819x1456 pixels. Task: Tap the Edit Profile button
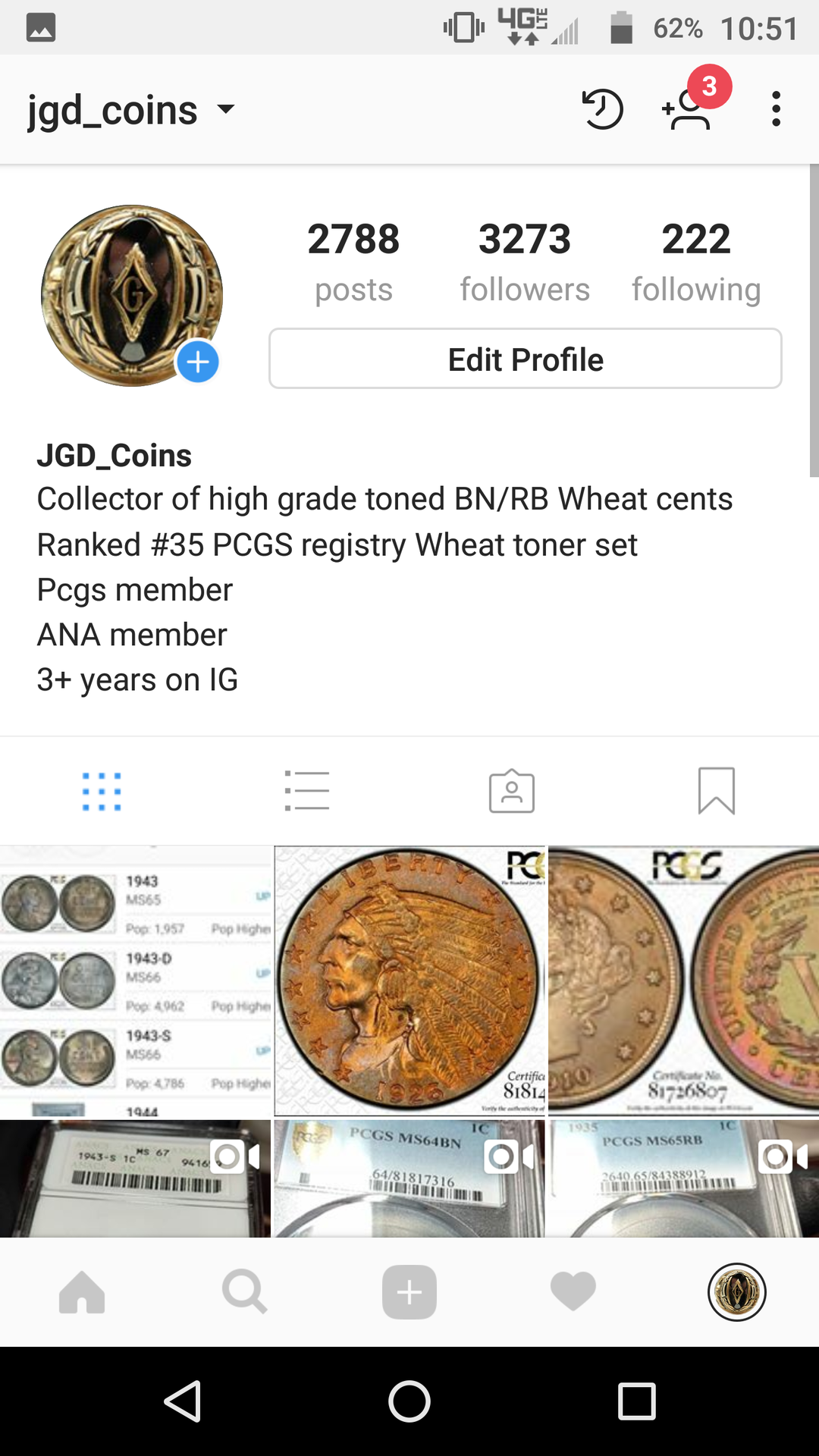tap(525, 359)
